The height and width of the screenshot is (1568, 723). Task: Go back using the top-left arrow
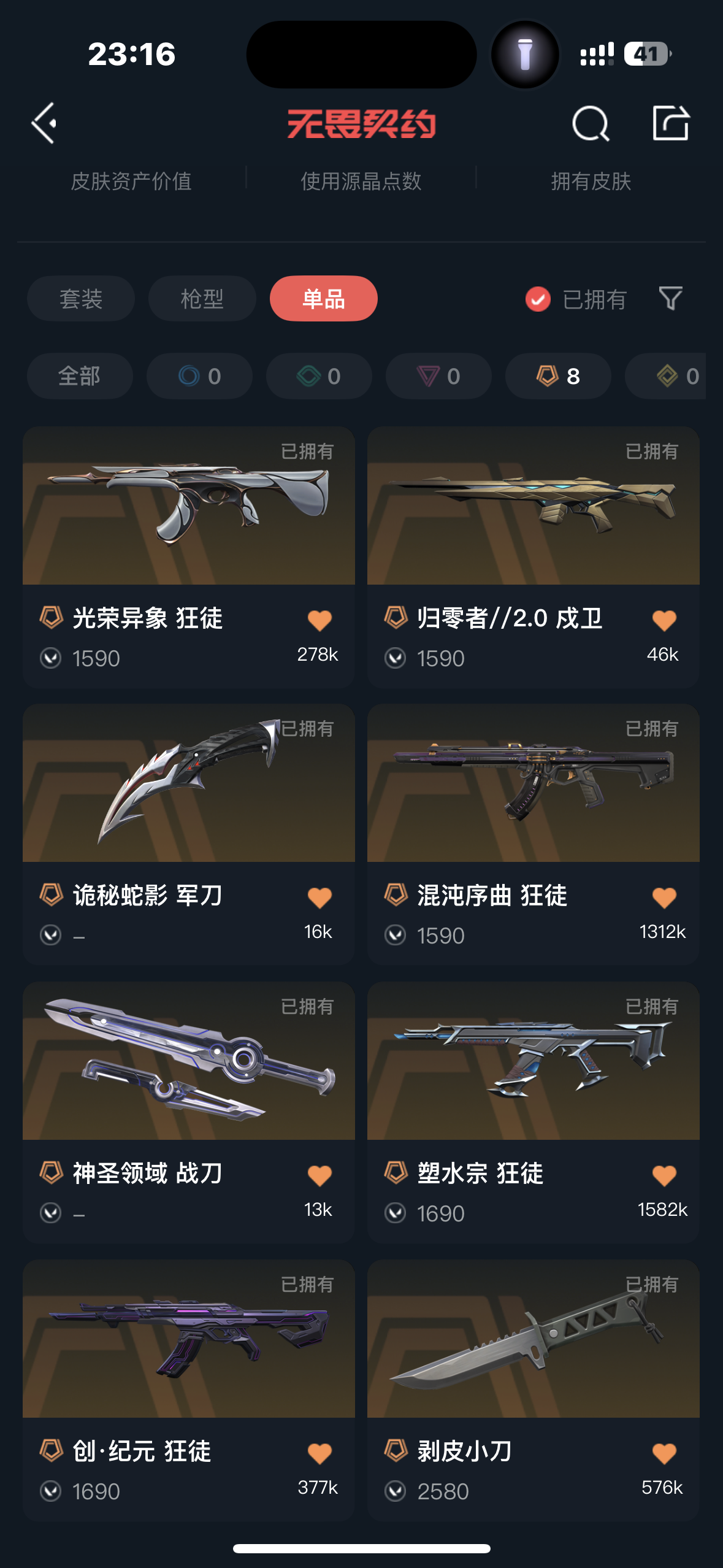44,123
